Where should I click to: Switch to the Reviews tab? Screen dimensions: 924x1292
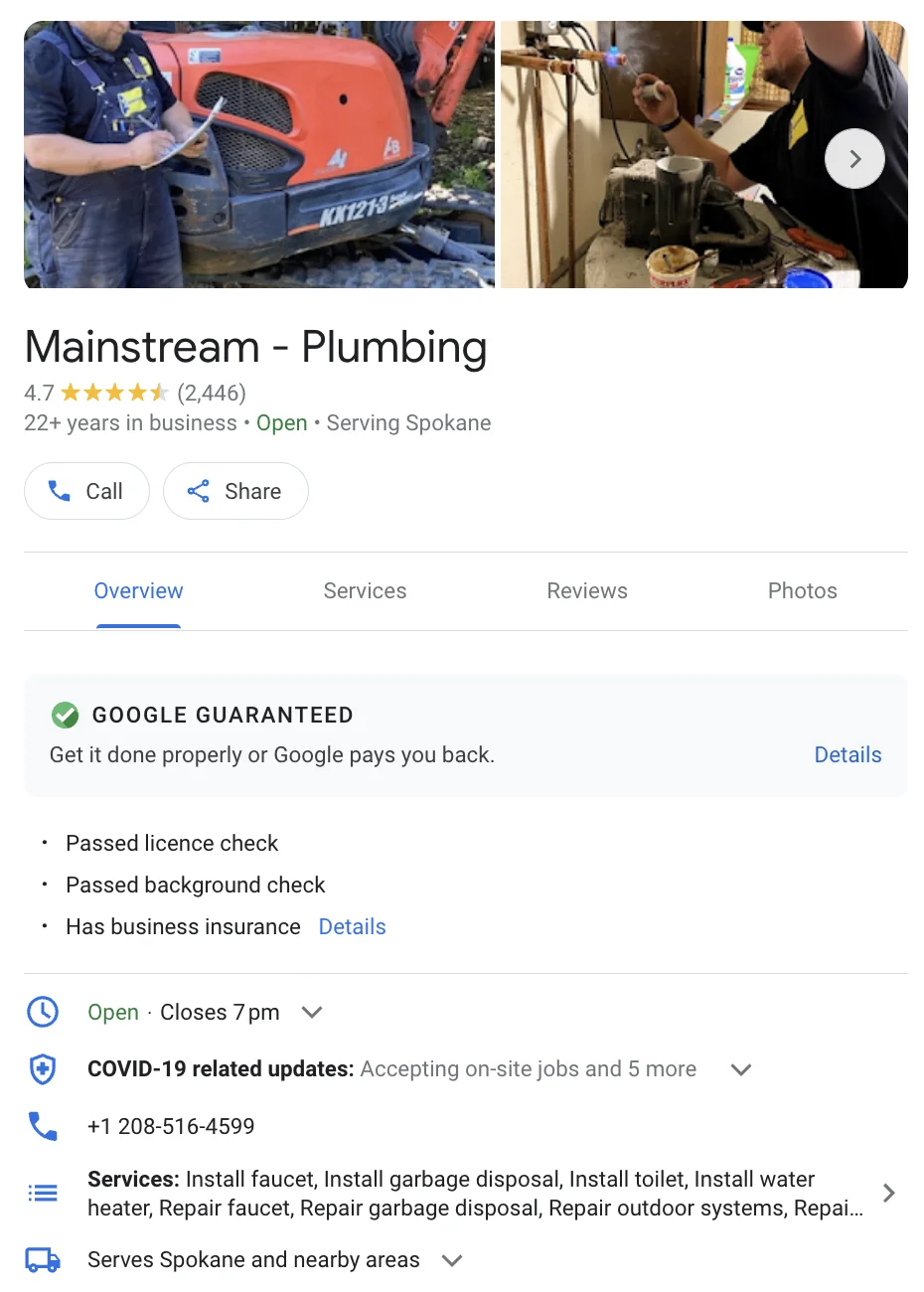pos(587,591)
